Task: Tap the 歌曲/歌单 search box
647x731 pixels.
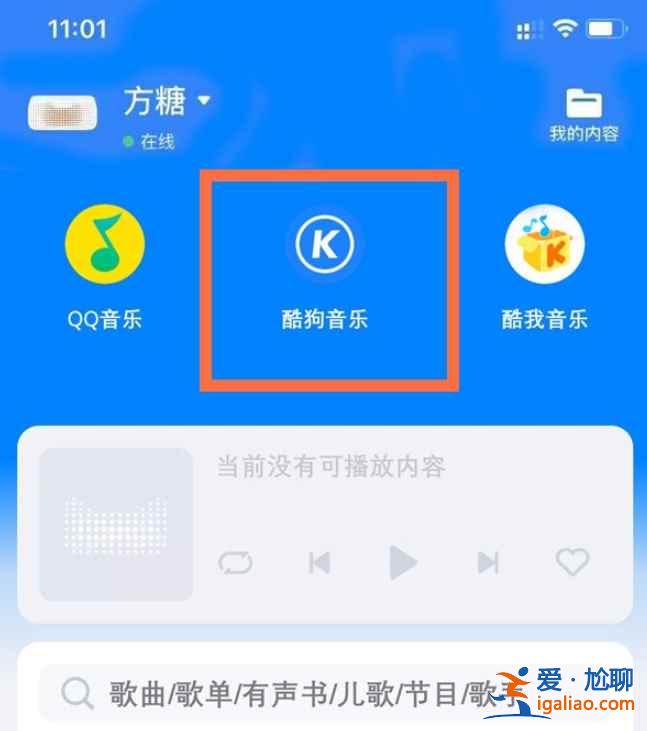Action: pos(300,692)
